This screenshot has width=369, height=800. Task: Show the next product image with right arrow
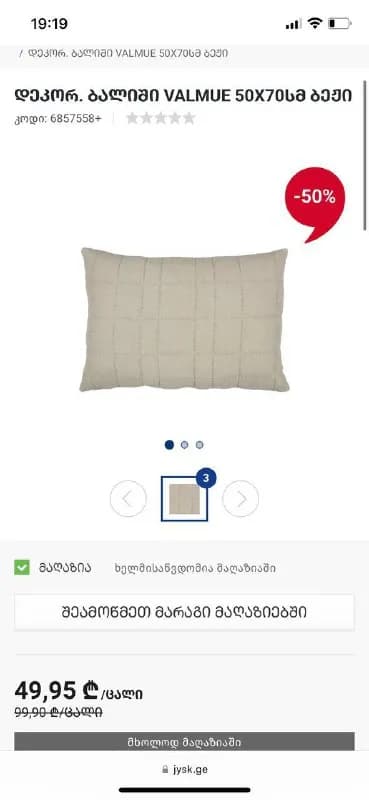coord(240,498)
